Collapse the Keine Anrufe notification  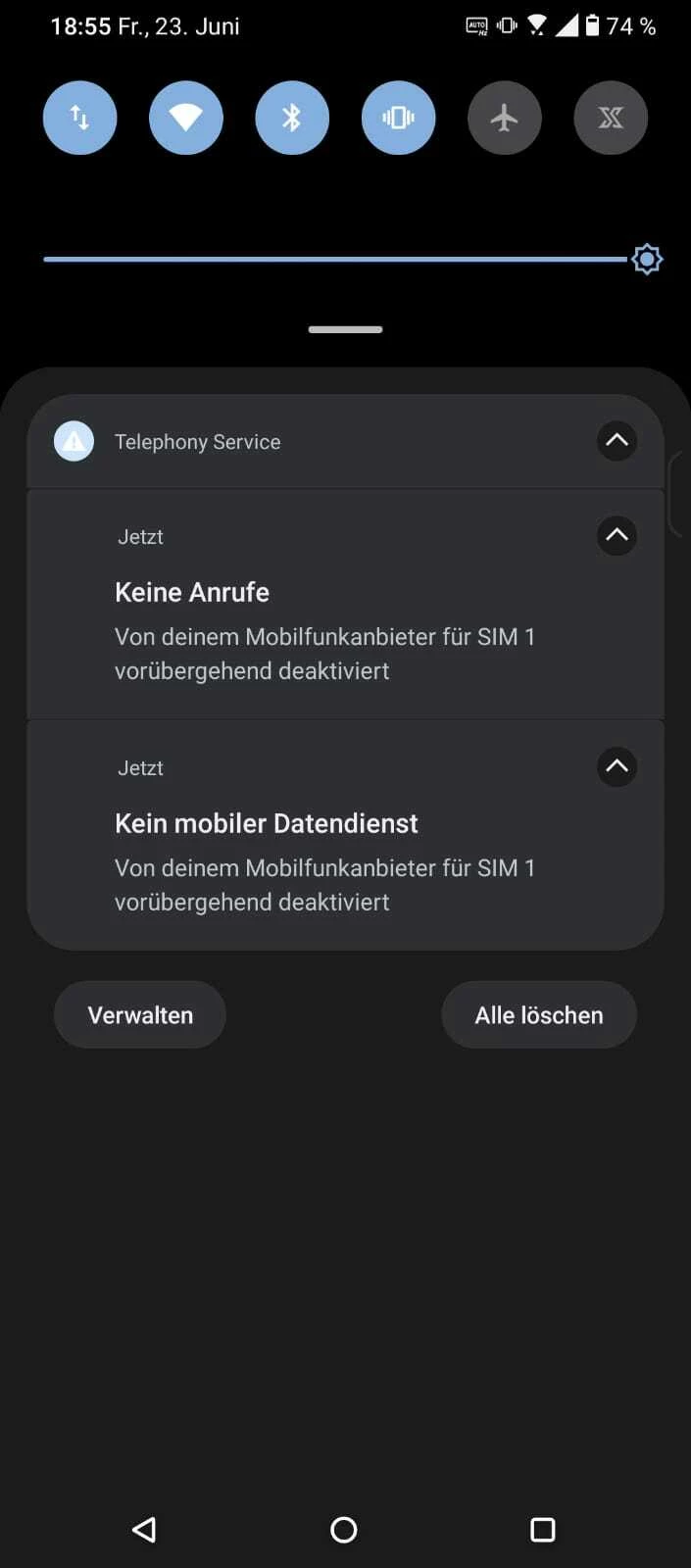click(x=617, y=535)
